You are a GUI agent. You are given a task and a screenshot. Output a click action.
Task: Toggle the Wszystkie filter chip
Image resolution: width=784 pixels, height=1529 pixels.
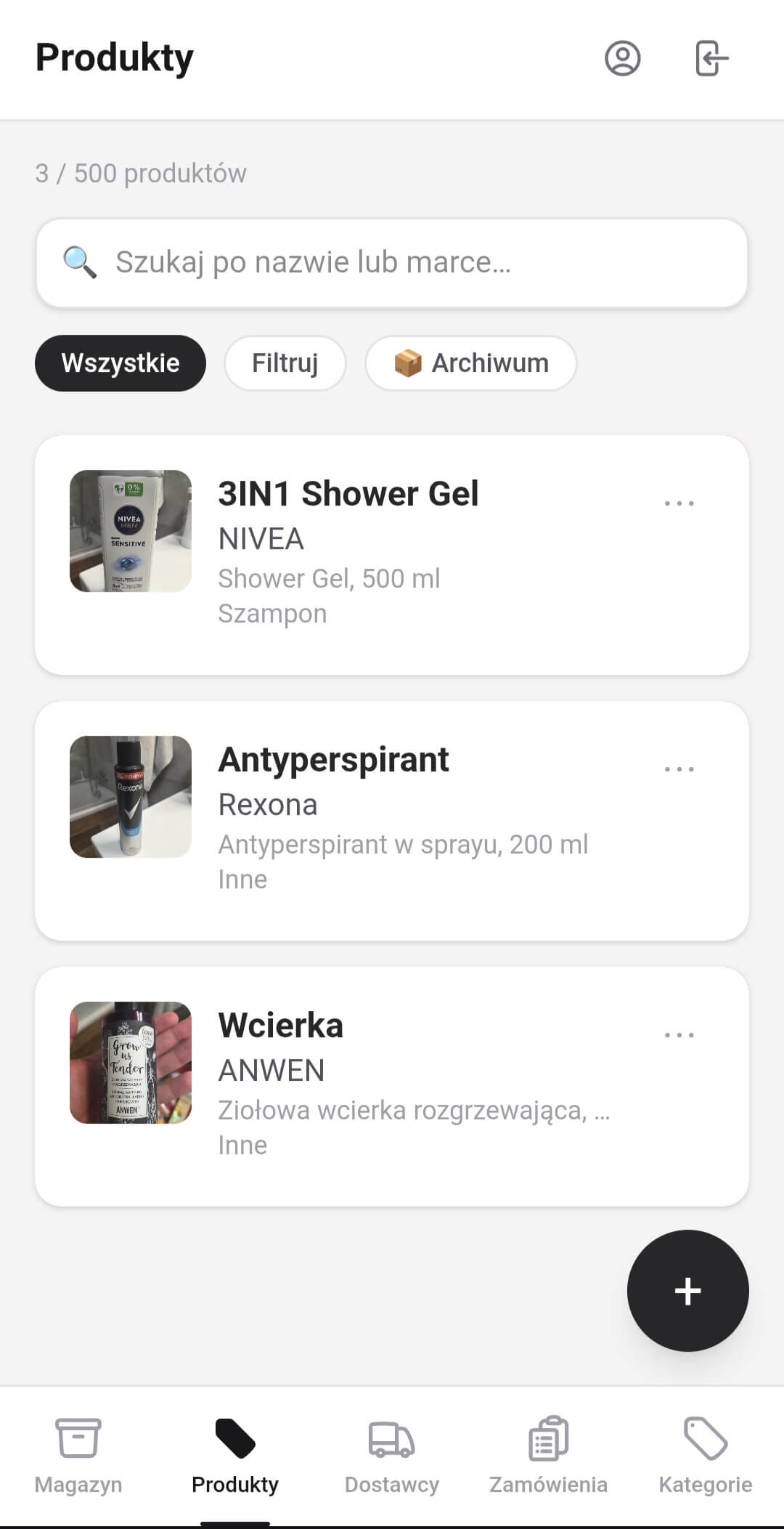point(121,362)
